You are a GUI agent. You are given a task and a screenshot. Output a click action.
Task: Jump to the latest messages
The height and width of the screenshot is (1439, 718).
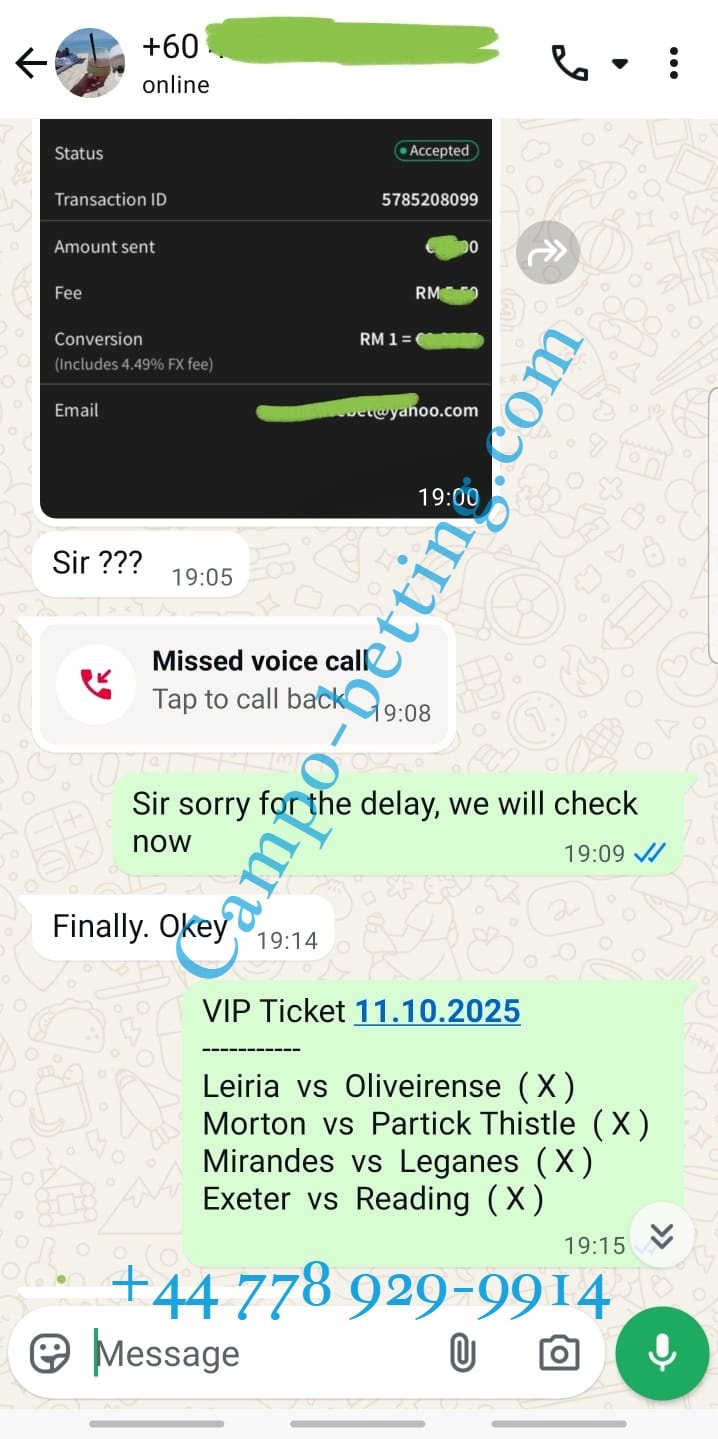point(661,1236)
